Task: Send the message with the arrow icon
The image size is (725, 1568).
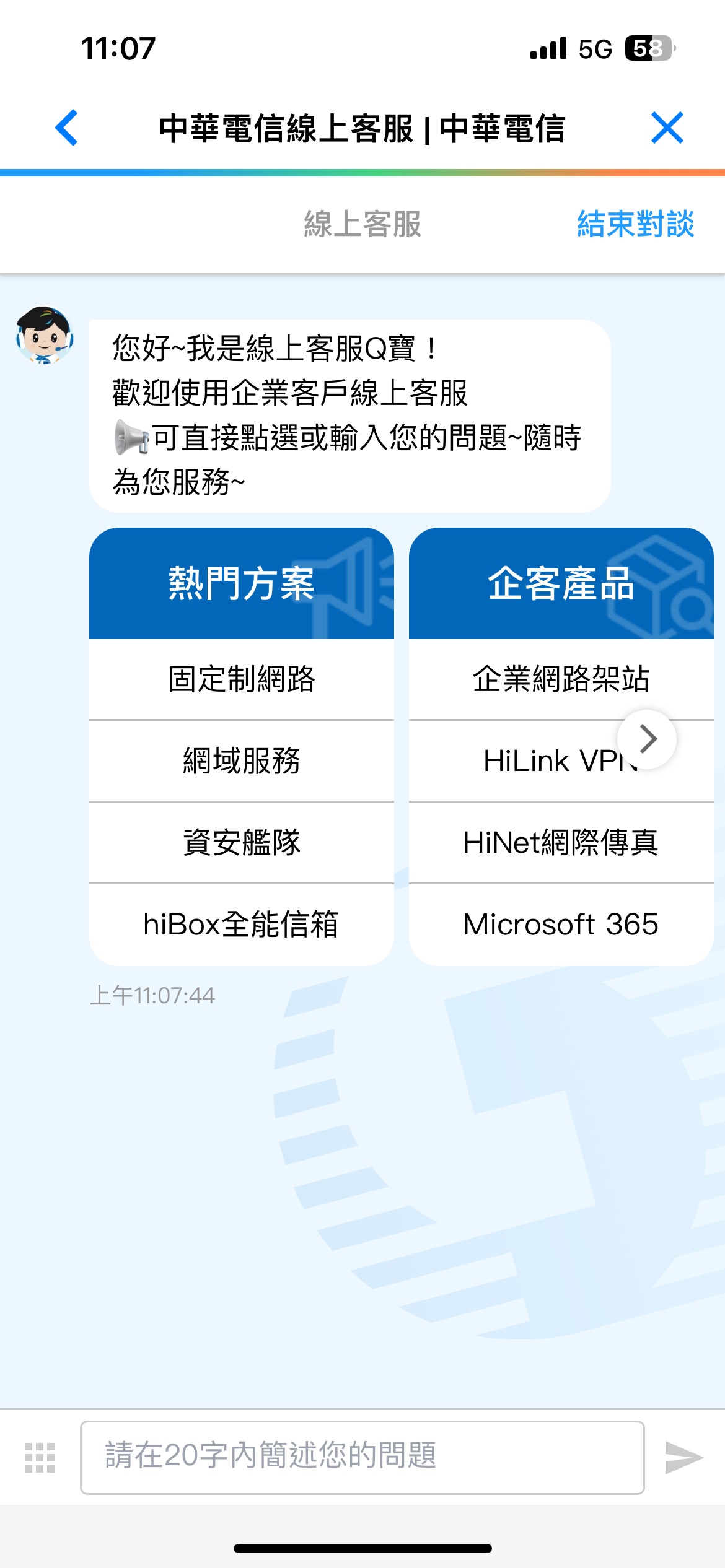Action: [x=683, y=1458]
